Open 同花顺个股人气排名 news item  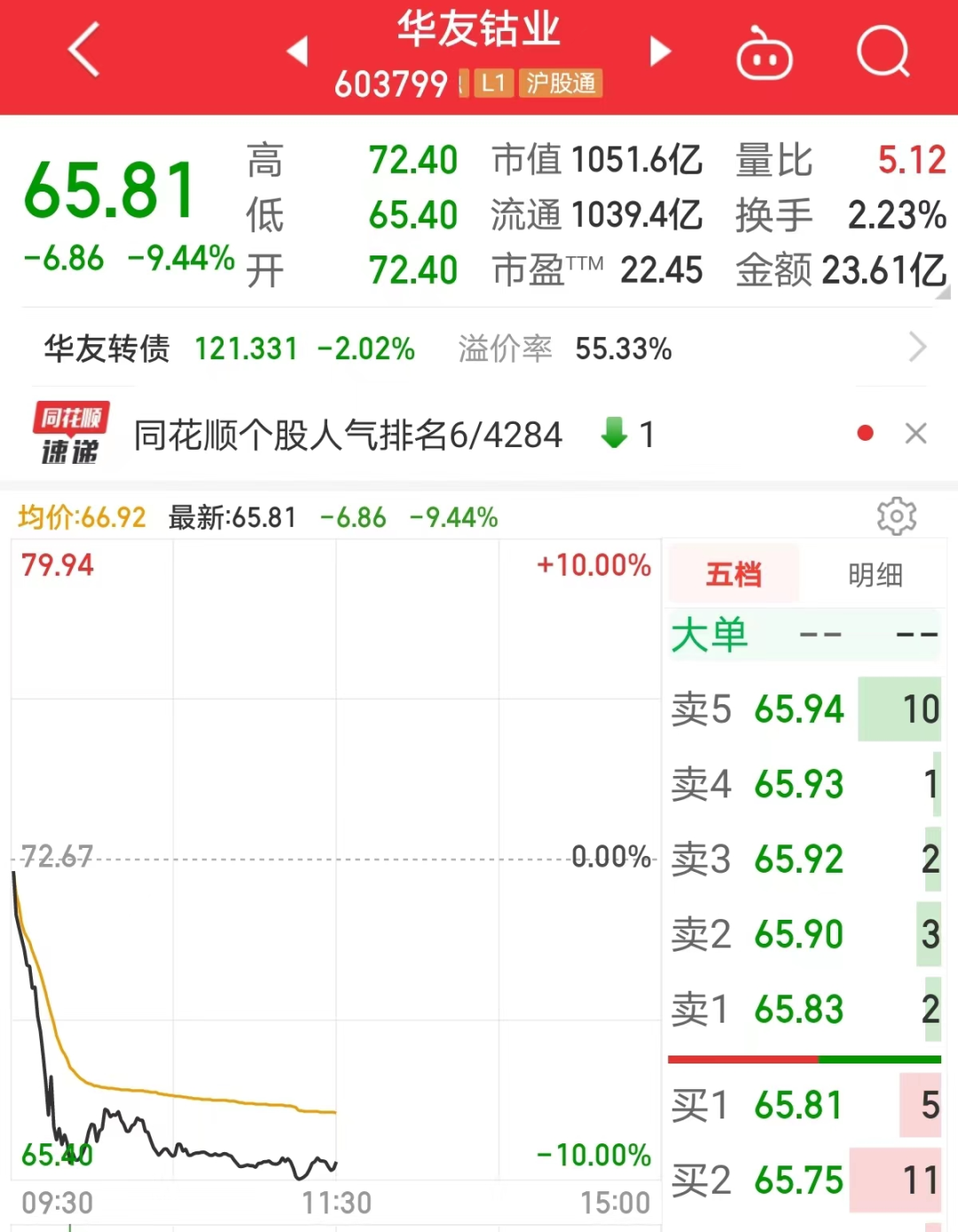(x=348, y=435)
